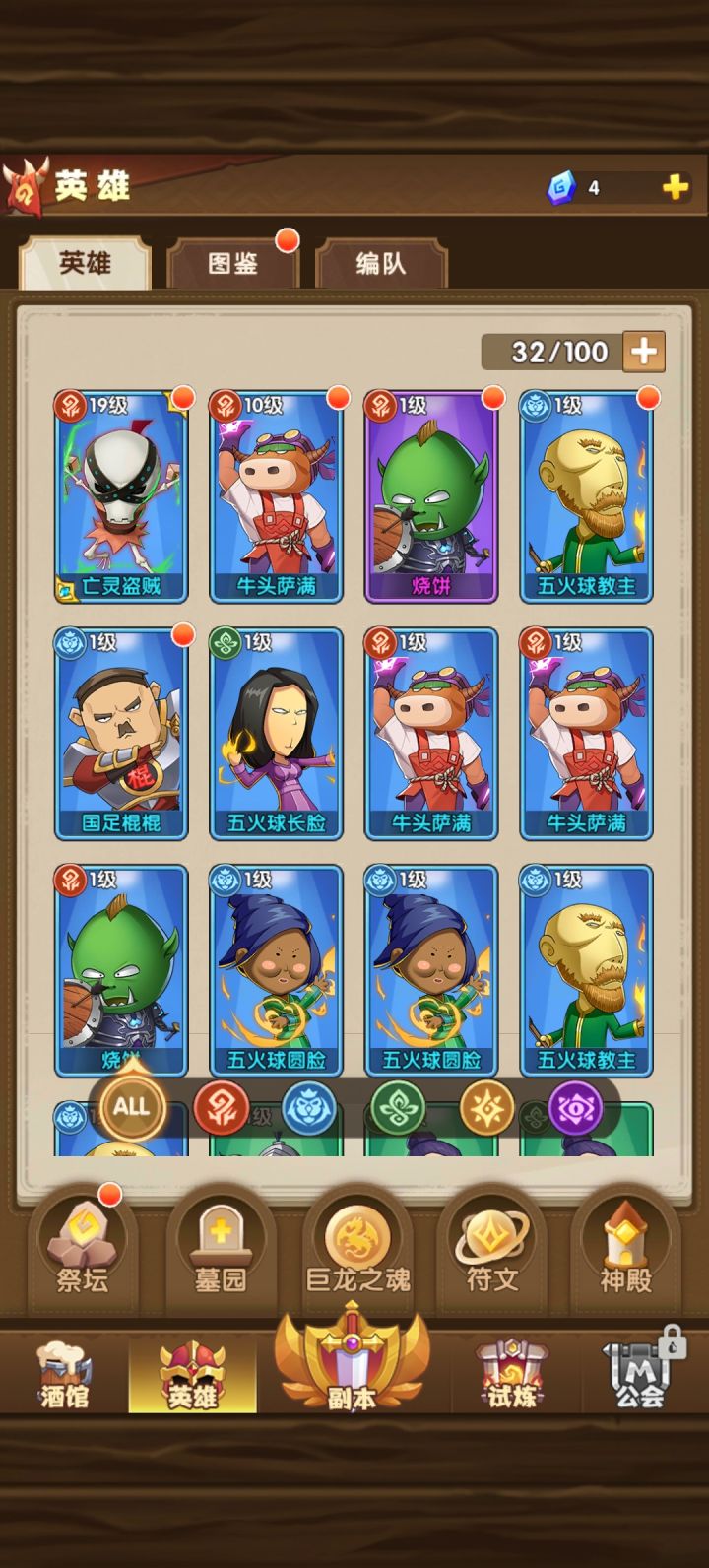Open the 祭坛 (Altar) panel
This screenshot has width=709, height=1568.
point(83,1256)
